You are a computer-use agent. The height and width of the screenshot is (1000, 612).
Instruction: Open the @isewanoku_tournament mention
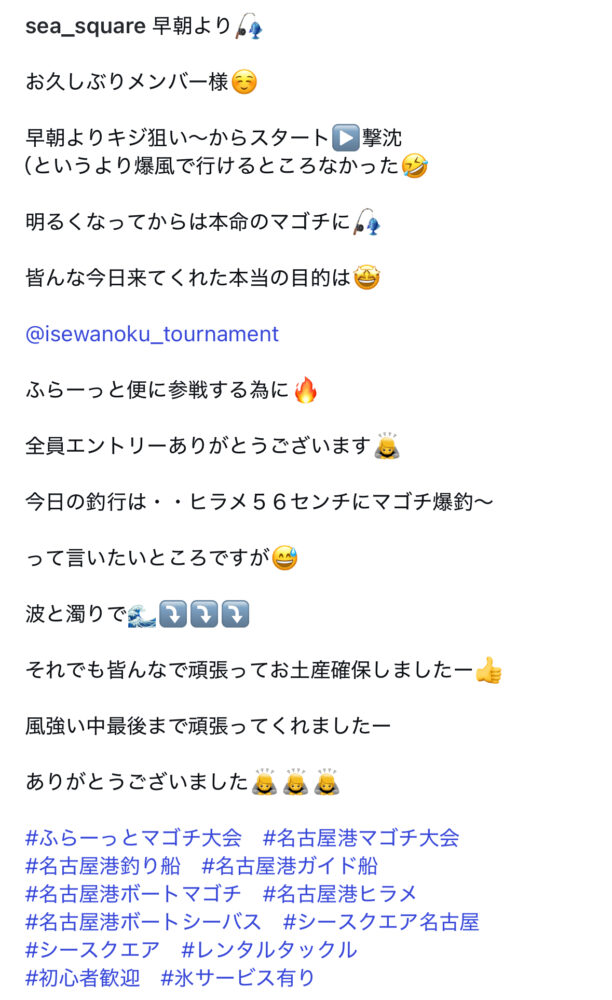(152, 334)
